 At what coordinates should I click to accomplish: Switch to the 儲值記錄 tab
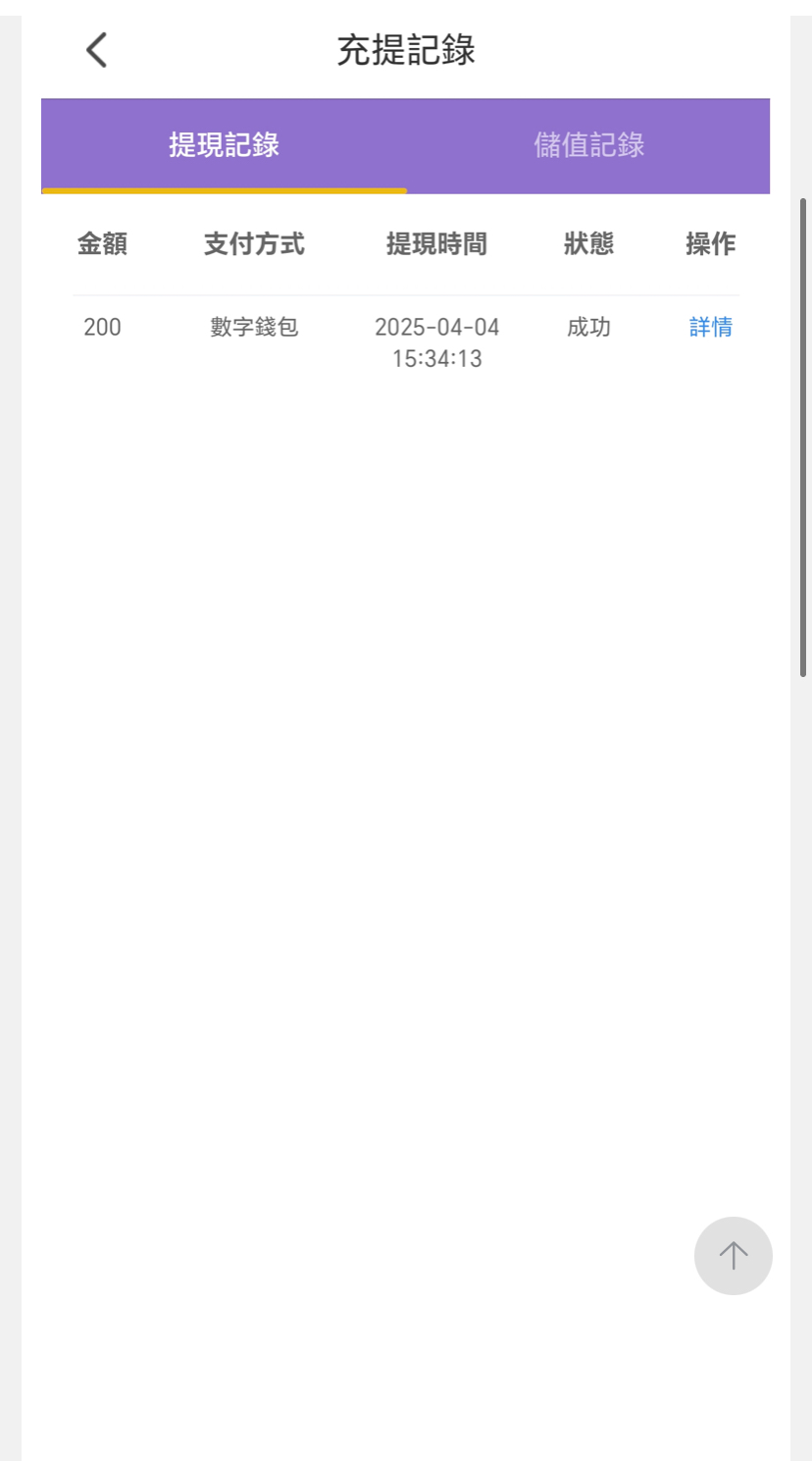[x=588, y=145]
